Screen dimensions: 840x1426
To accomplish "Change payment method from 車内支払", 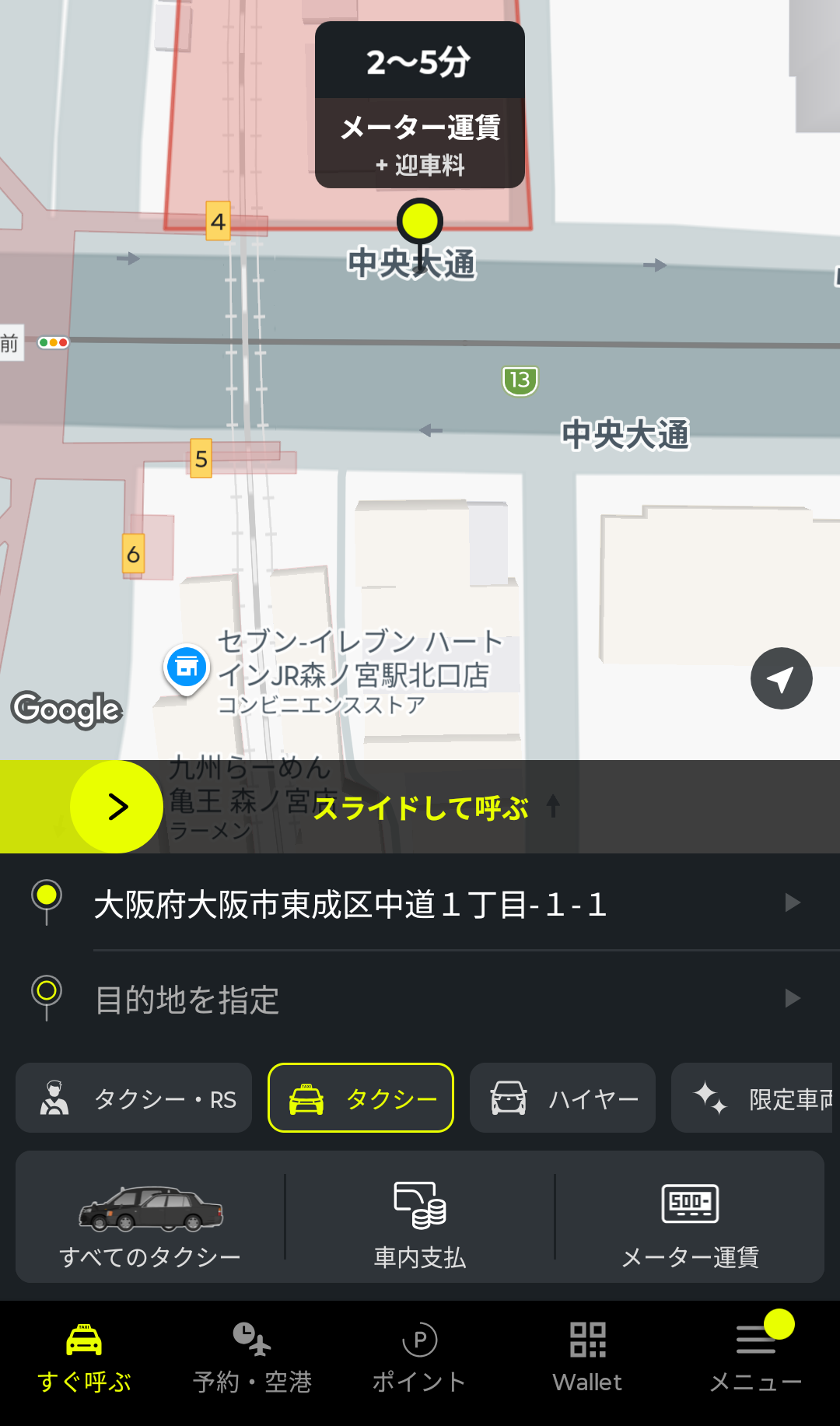I will click(420, 1218).
